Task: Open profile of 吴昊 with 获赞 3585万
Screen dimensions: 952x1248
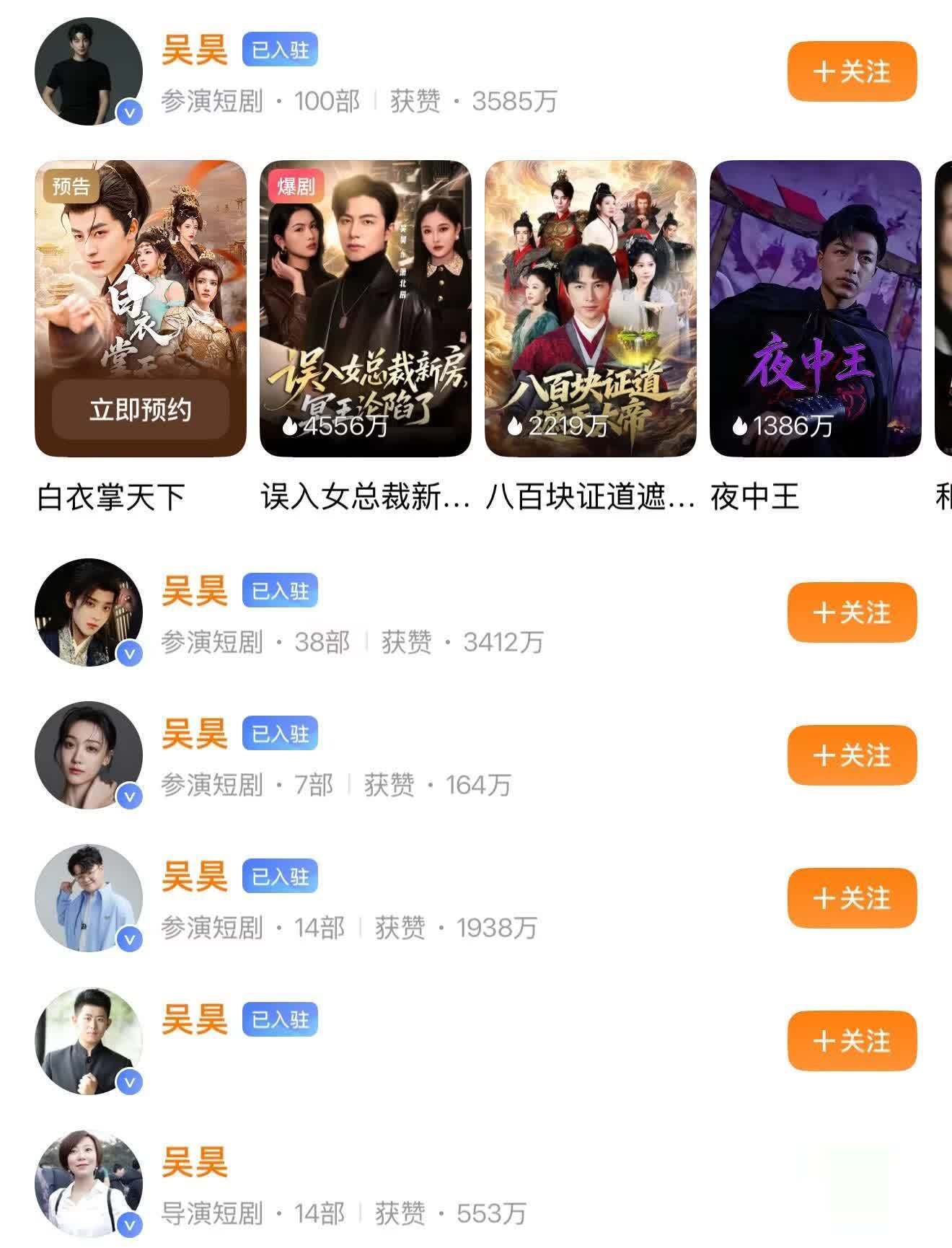Action: click(x=89, y=71)
